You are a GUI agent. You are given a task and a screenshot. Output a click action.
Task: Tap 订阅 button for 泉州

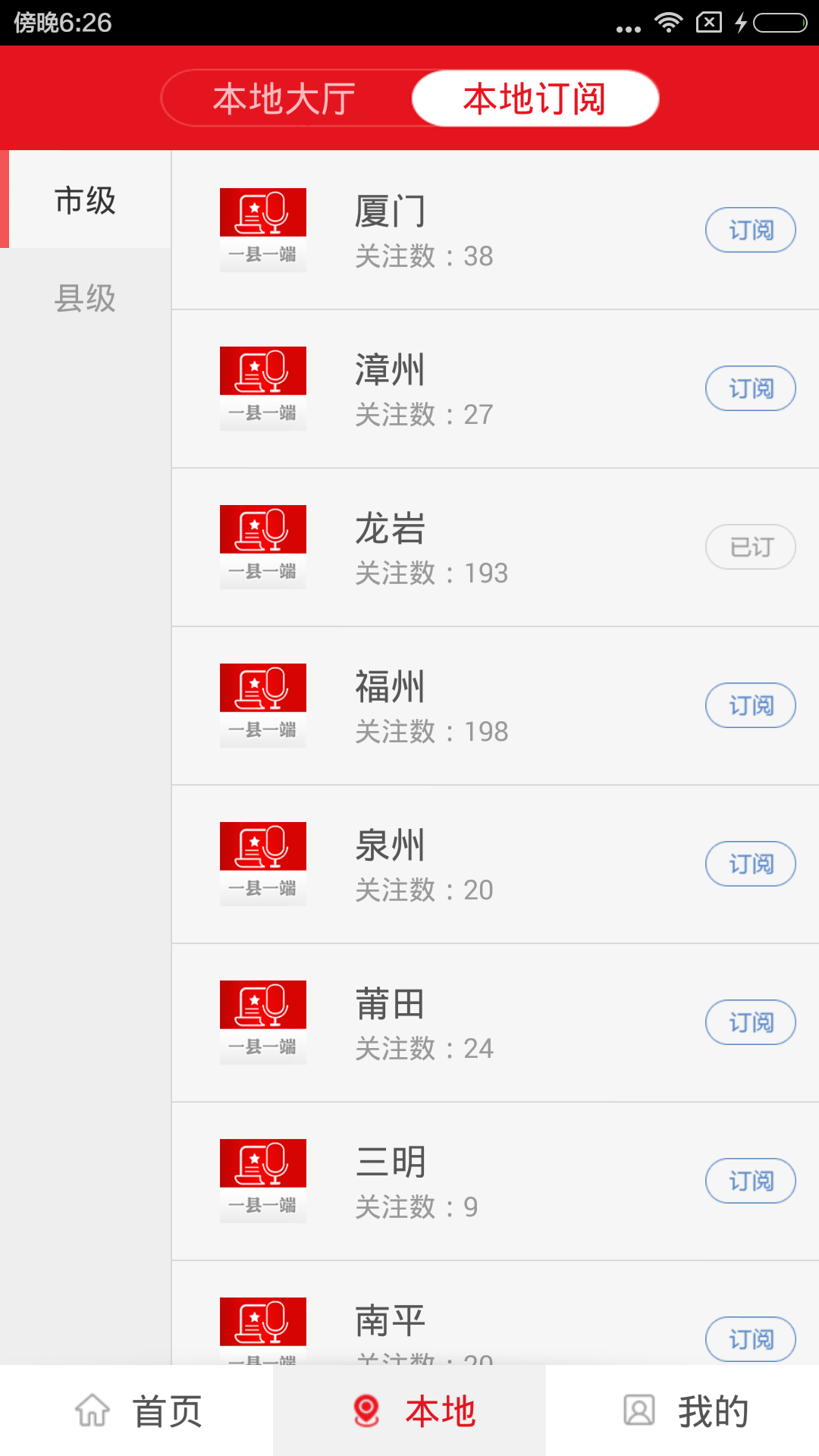tap(749, 864)
